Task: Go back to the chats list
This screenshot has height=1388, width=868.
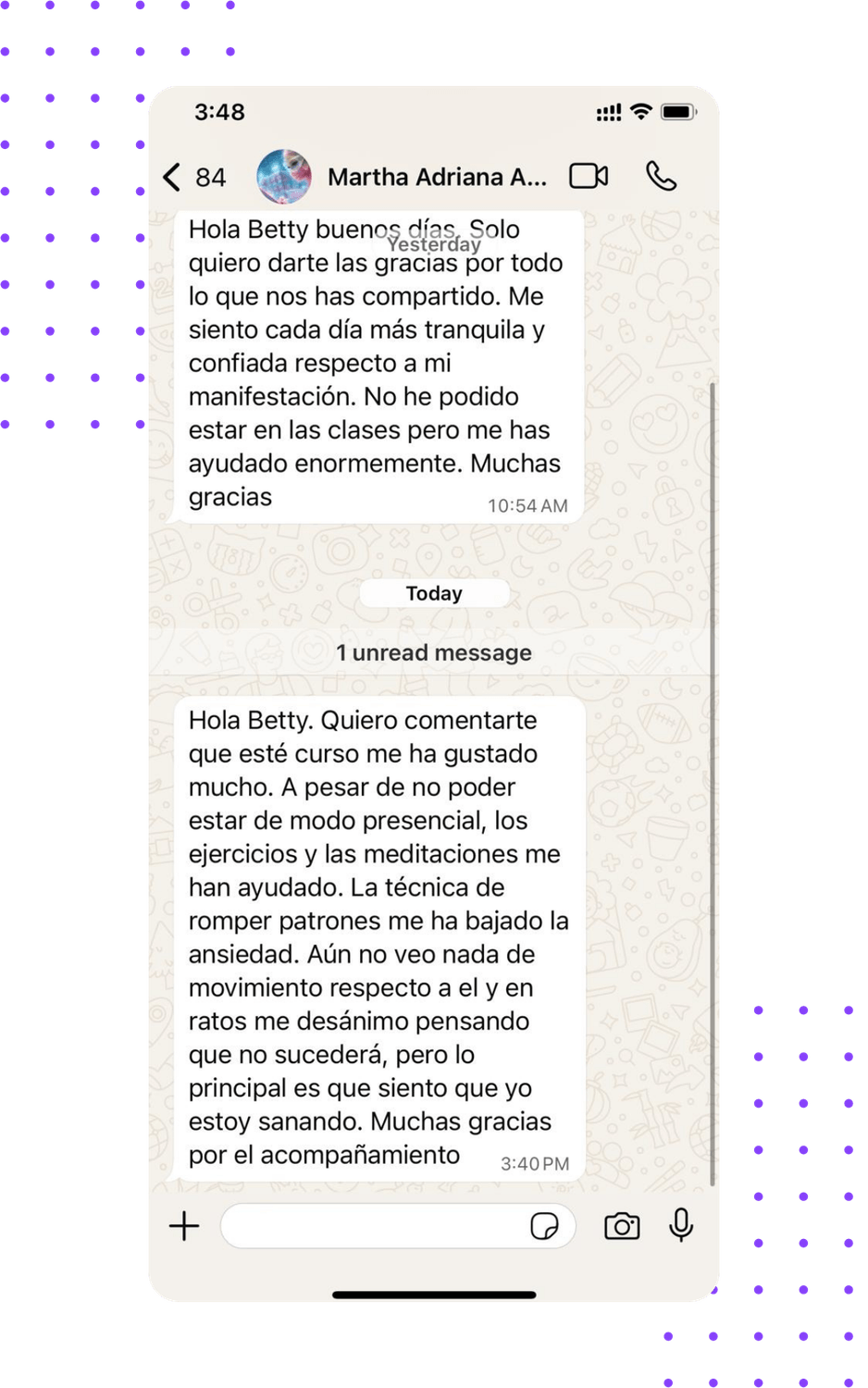Action: [171, 176]
